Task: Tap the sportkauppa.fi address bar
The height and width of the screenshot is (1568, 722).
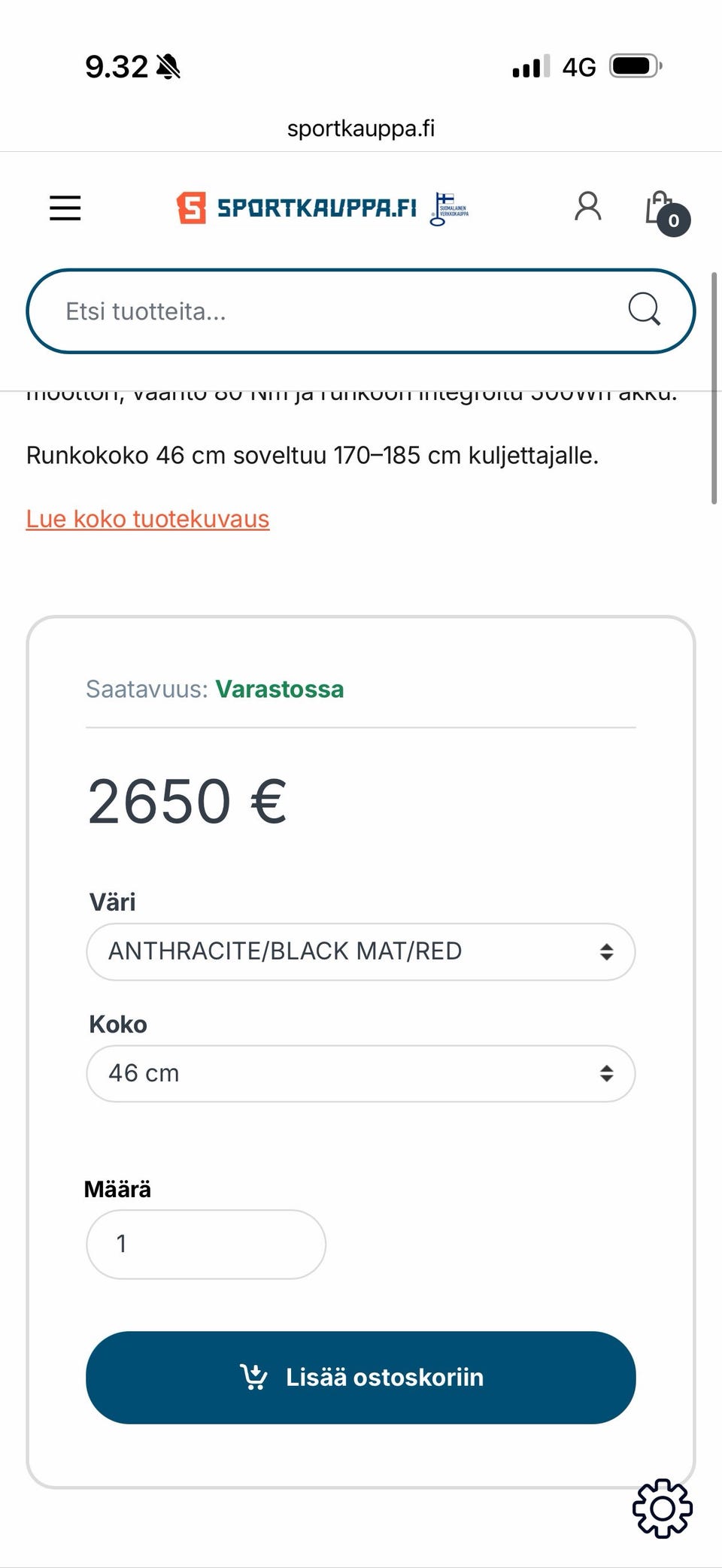Action: [x=361, y=127]
